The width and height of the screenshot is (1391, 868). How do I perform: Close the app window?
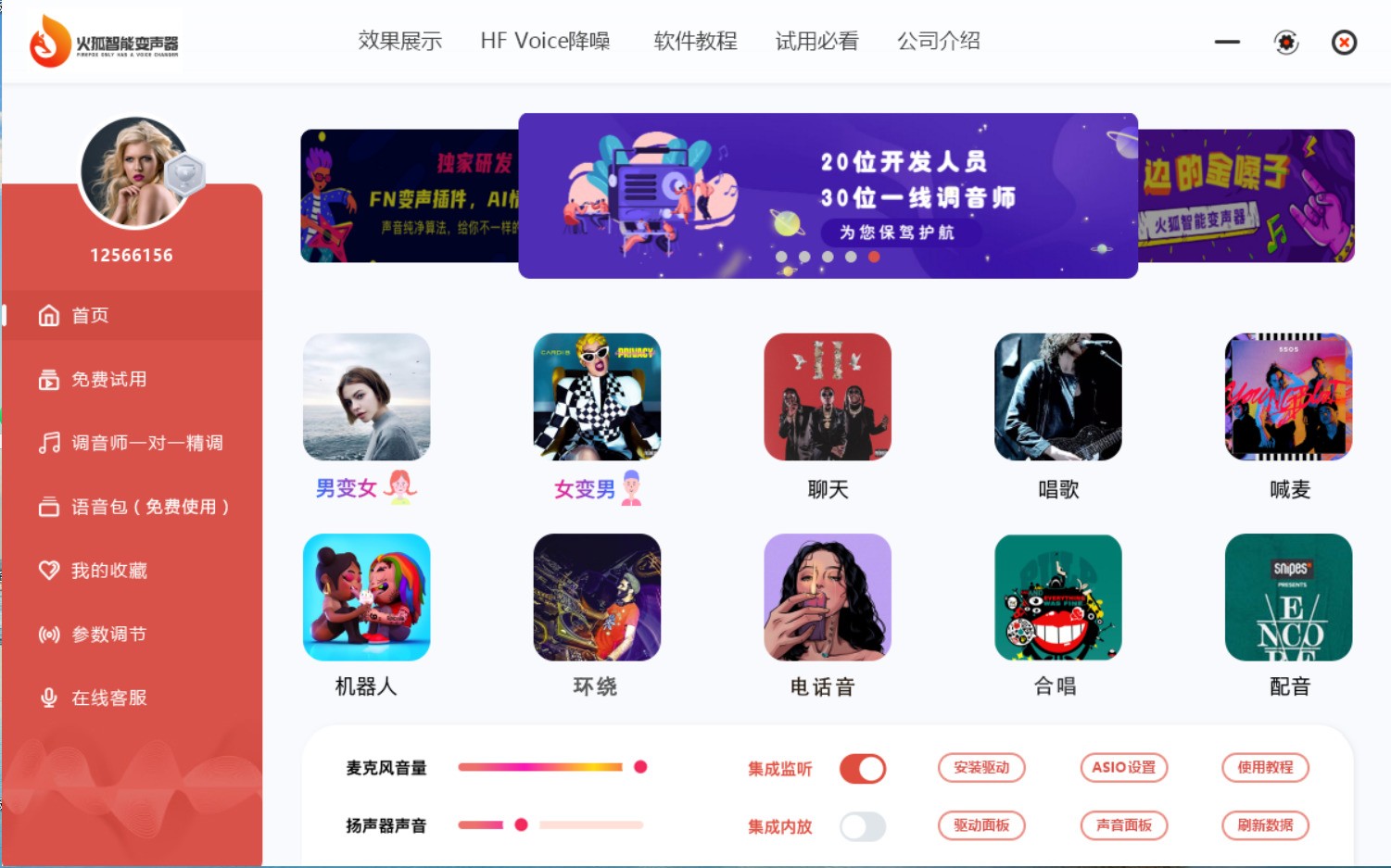(1344, 43)
